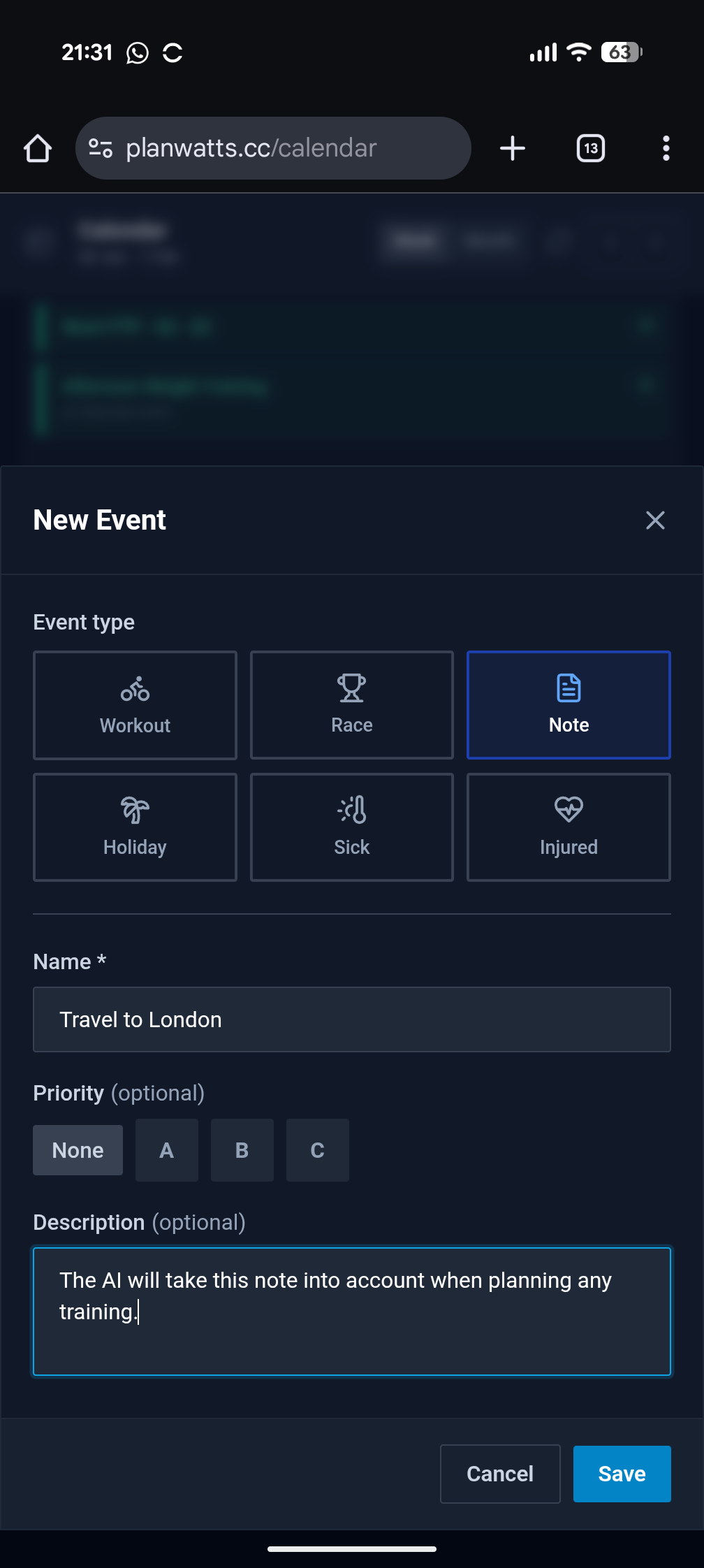The image size is (704, 1568).
Task: Go to the browser home page
Action: click(x=38, y=148)
